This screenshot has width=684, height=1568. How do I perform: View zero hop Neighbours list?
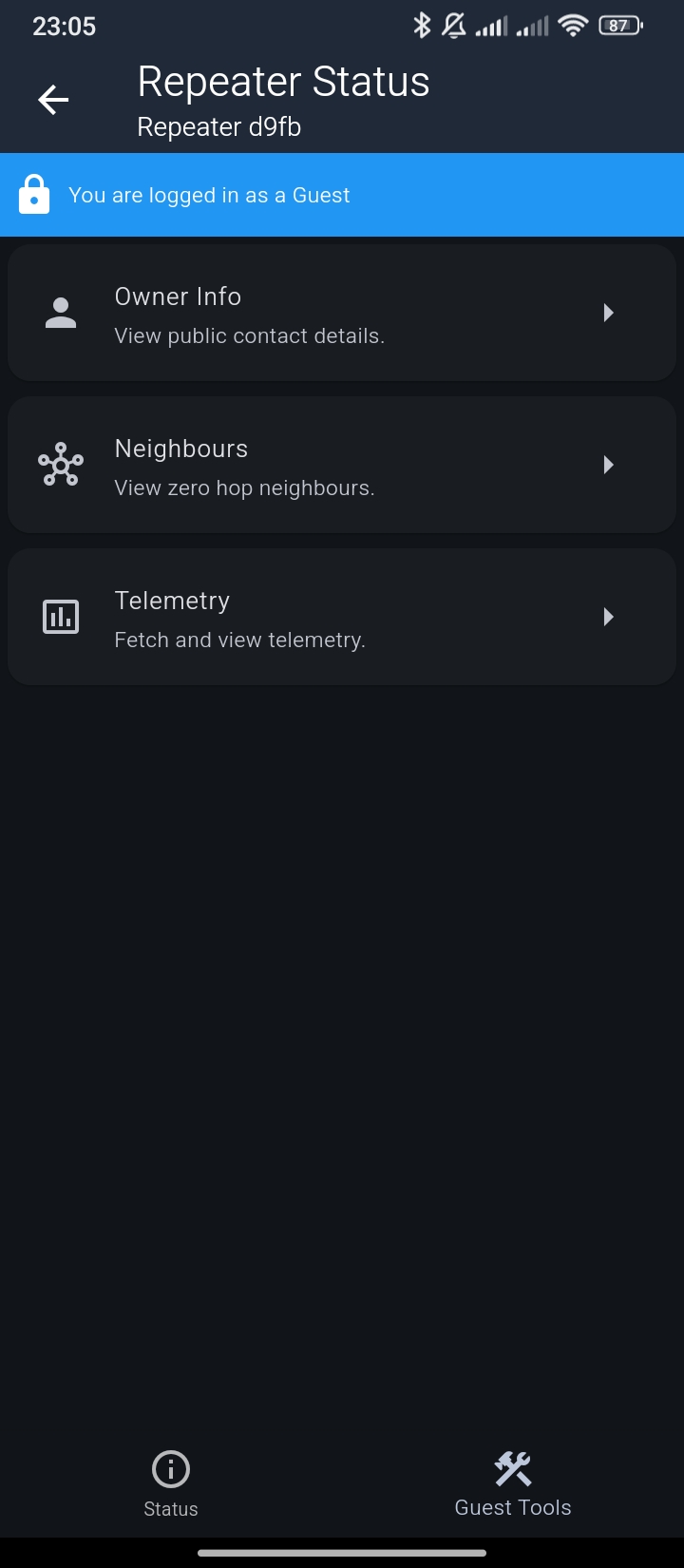(x=341, y=466)
